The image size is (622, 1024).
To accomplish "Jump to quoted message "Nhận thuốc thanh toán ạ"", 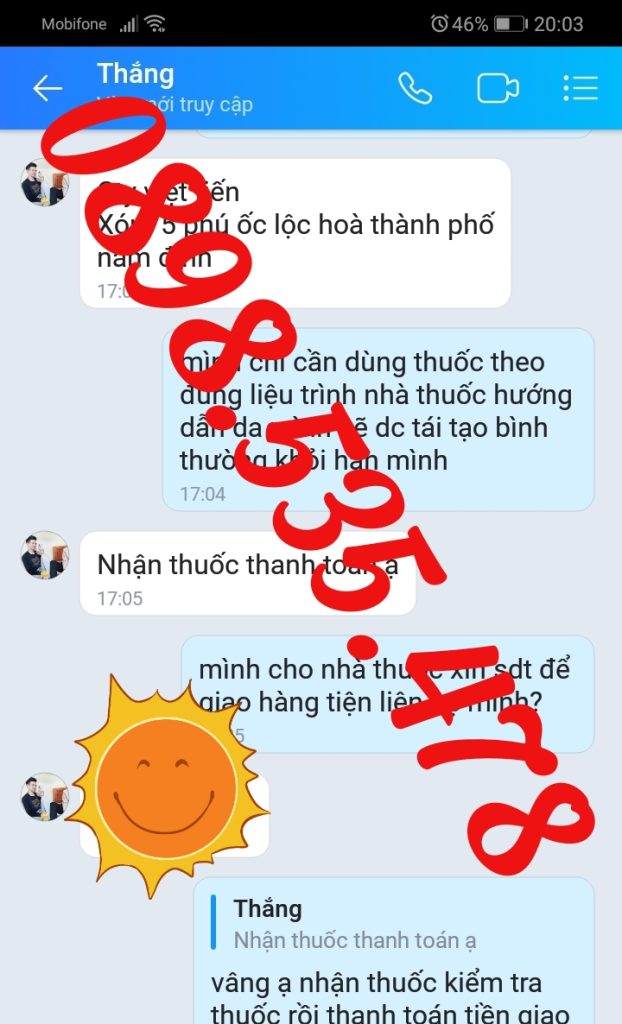I will [x=354, y=924].
